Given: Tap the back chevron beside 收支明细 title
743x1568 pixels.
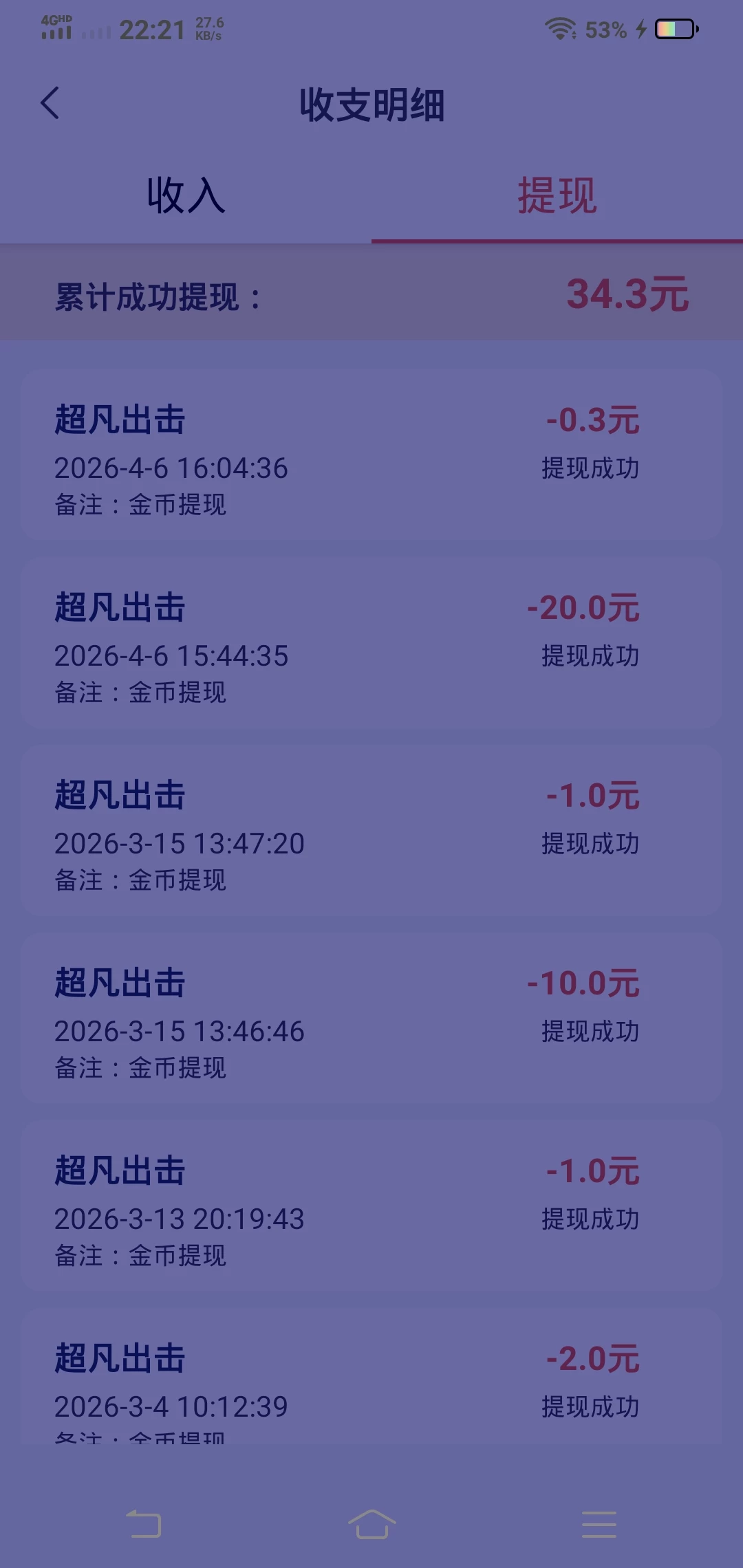Looking at the screenshot, I should pos(50,103).
